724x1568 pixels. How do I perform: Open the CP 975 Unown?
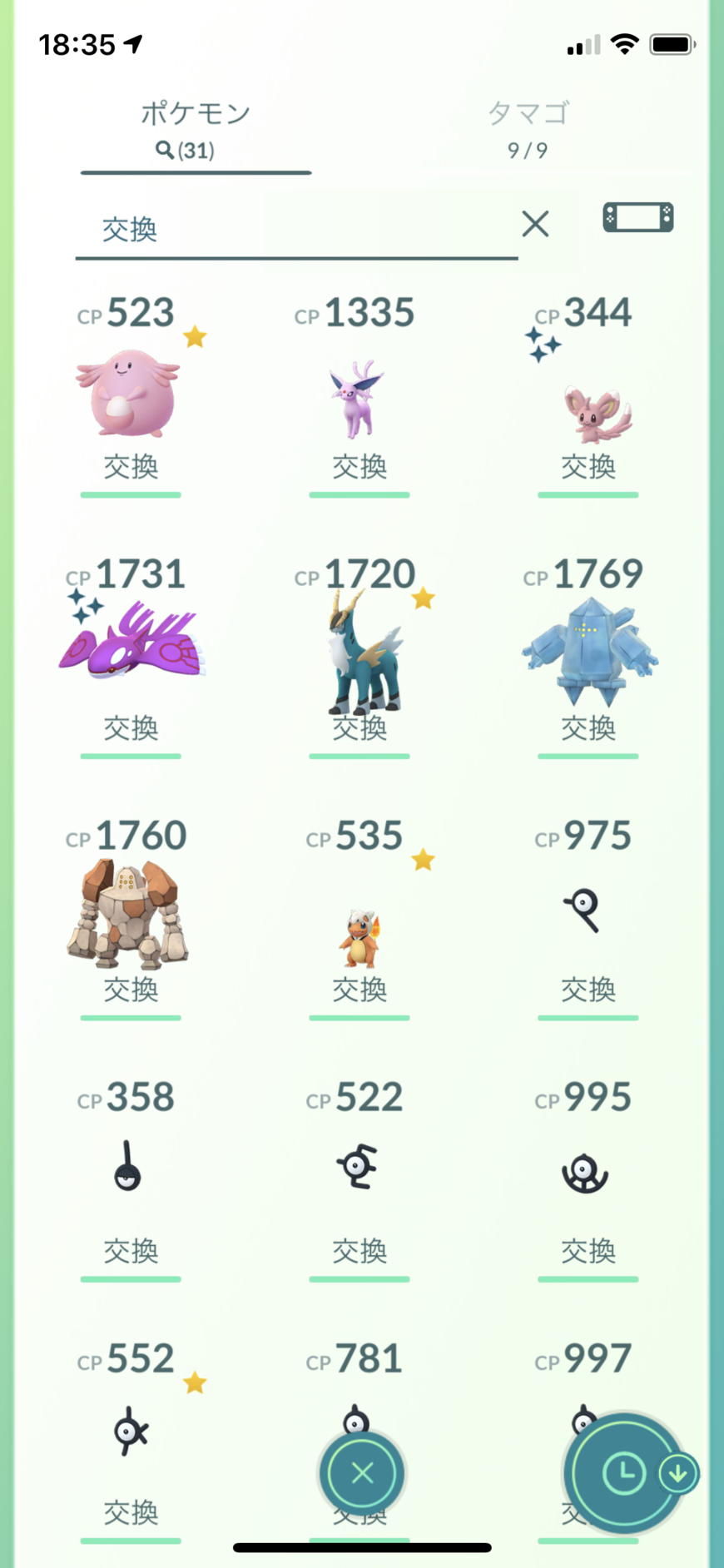coord(584,911)
